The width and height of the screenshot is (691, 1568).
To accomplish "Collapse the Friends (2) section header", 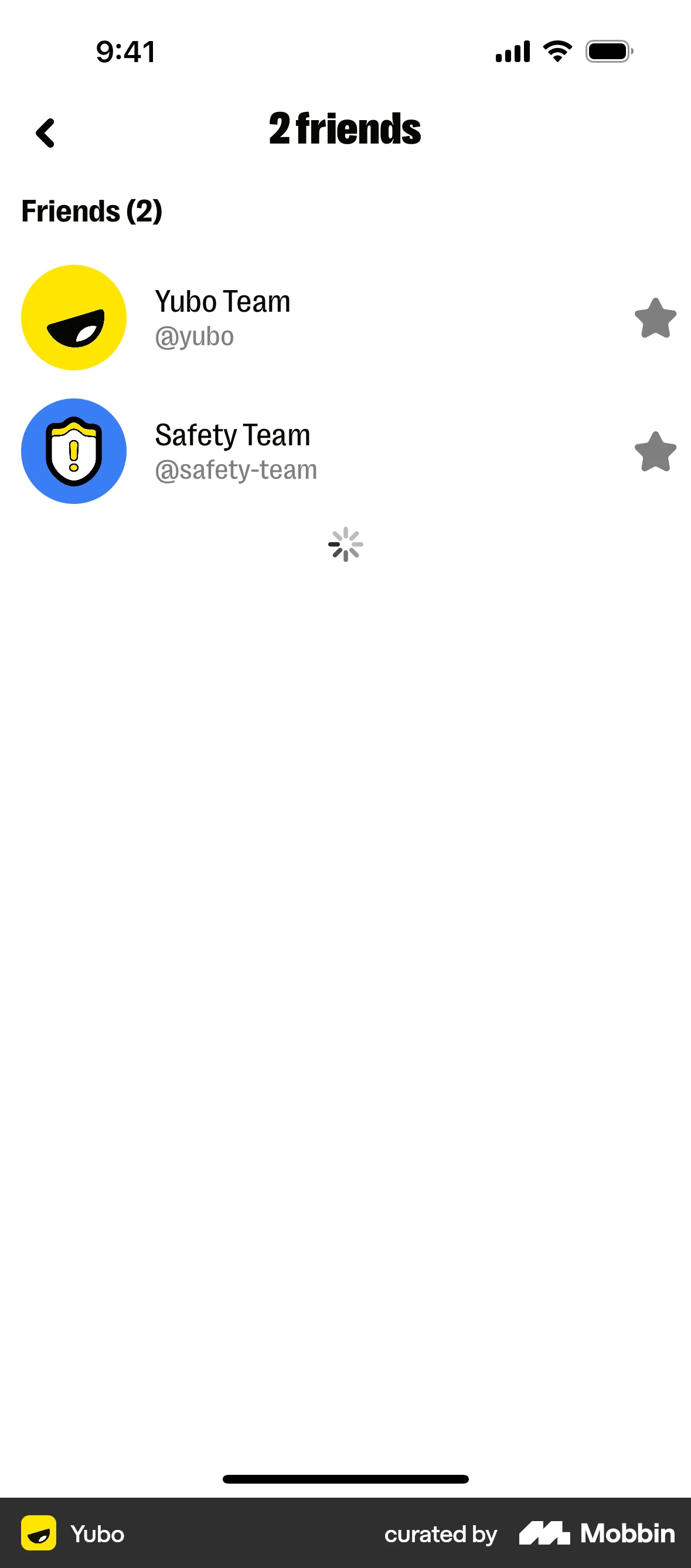I will [x=92, y=211].
